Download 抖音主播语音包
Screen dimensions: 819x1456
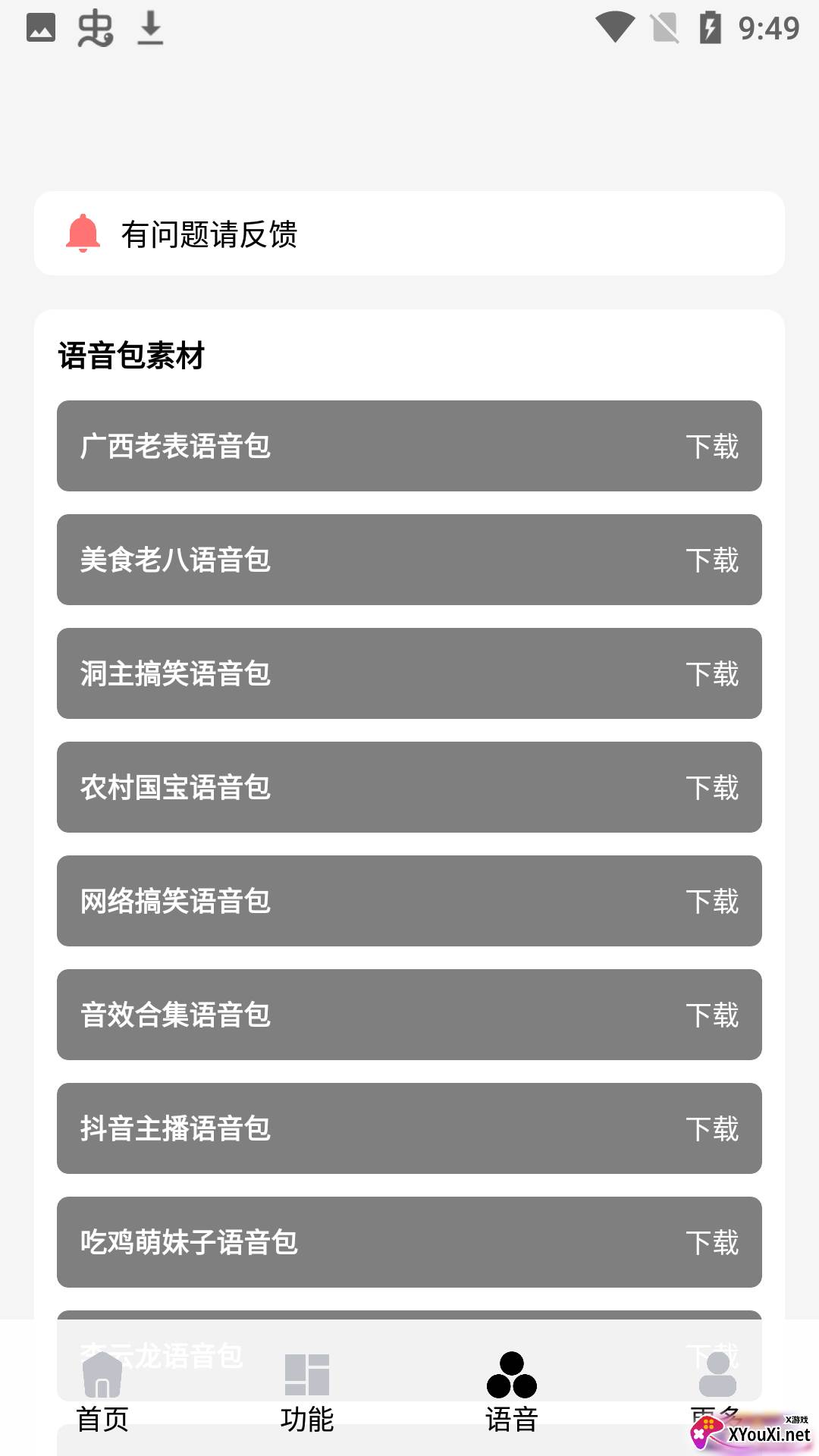tap(711, 1128)
